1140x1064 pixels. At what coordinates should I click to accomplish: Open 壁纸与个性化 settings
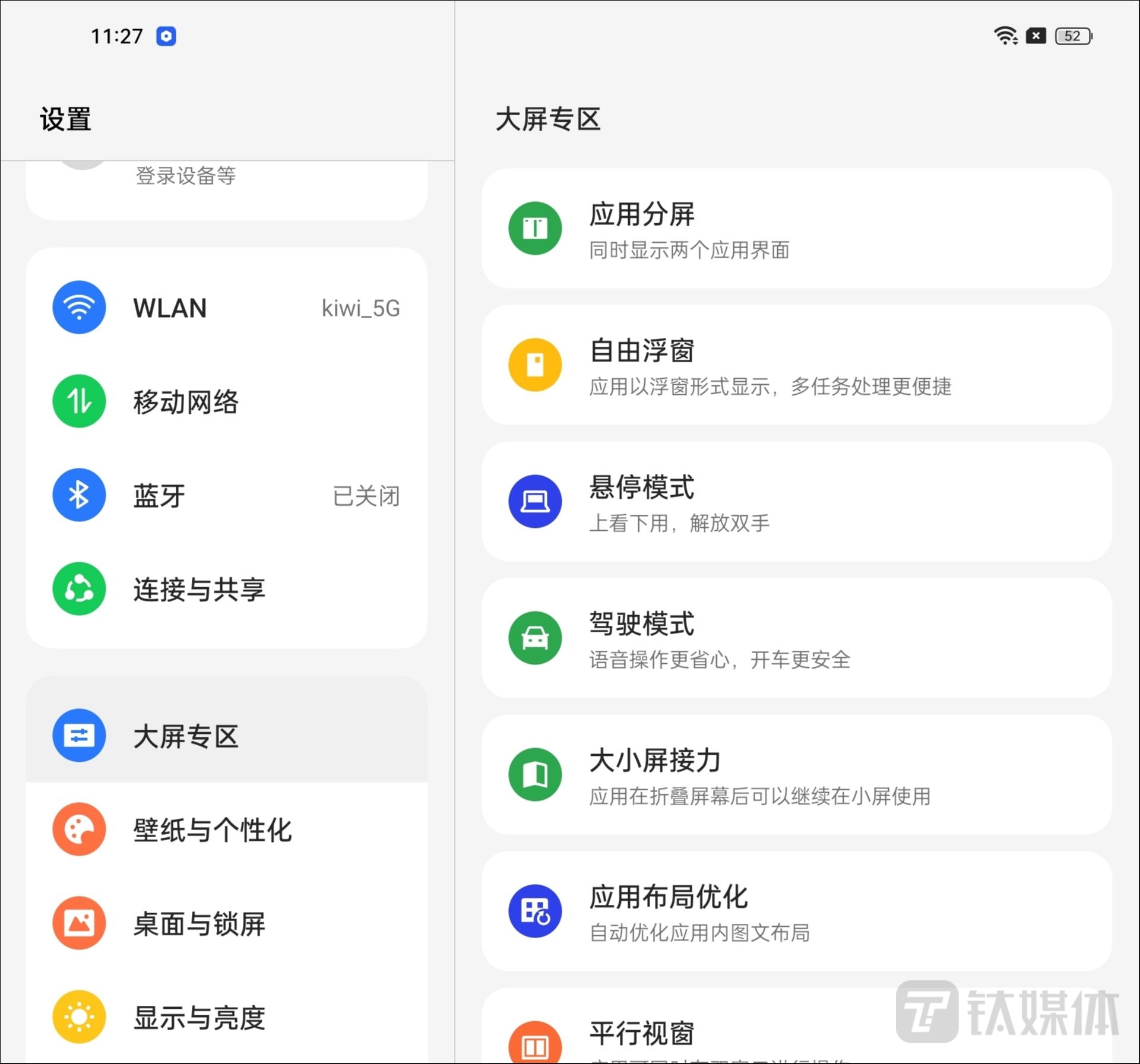pos(226,829)
